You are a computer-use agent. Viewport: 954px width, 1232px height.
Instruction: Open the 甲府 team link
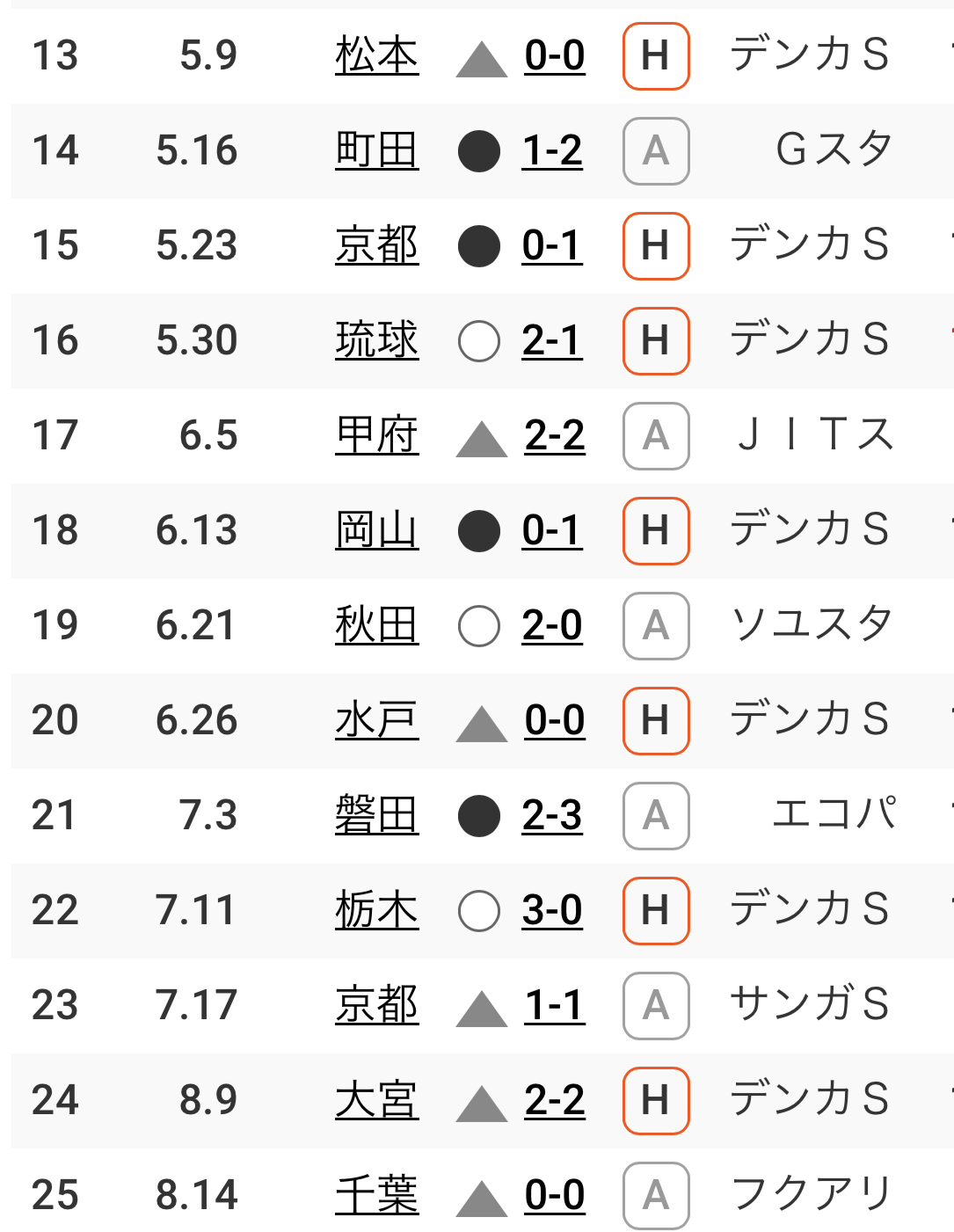tap(376, 435)
